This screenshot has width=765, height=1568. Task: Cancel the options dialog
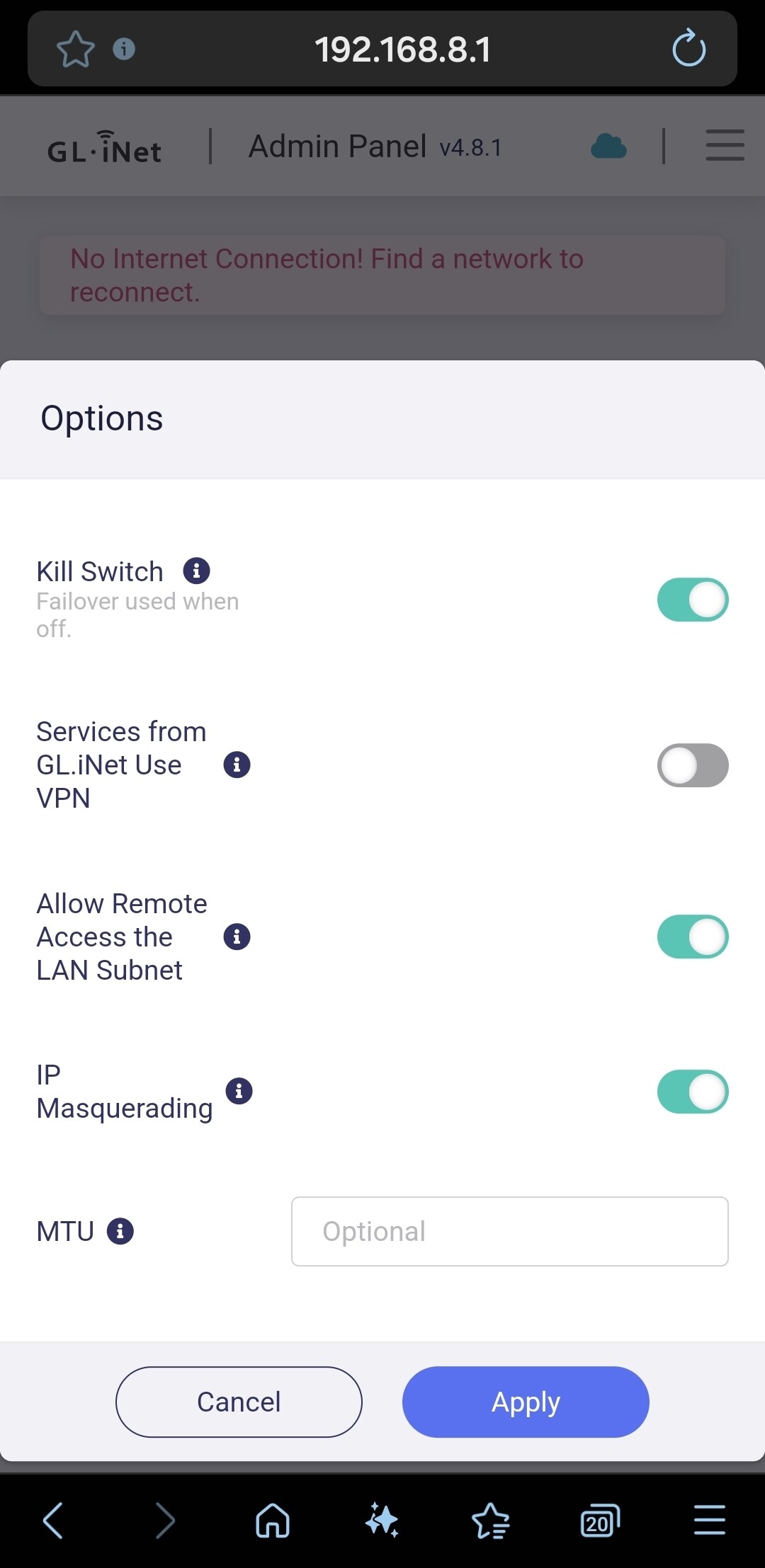[x=239, y=1402]
